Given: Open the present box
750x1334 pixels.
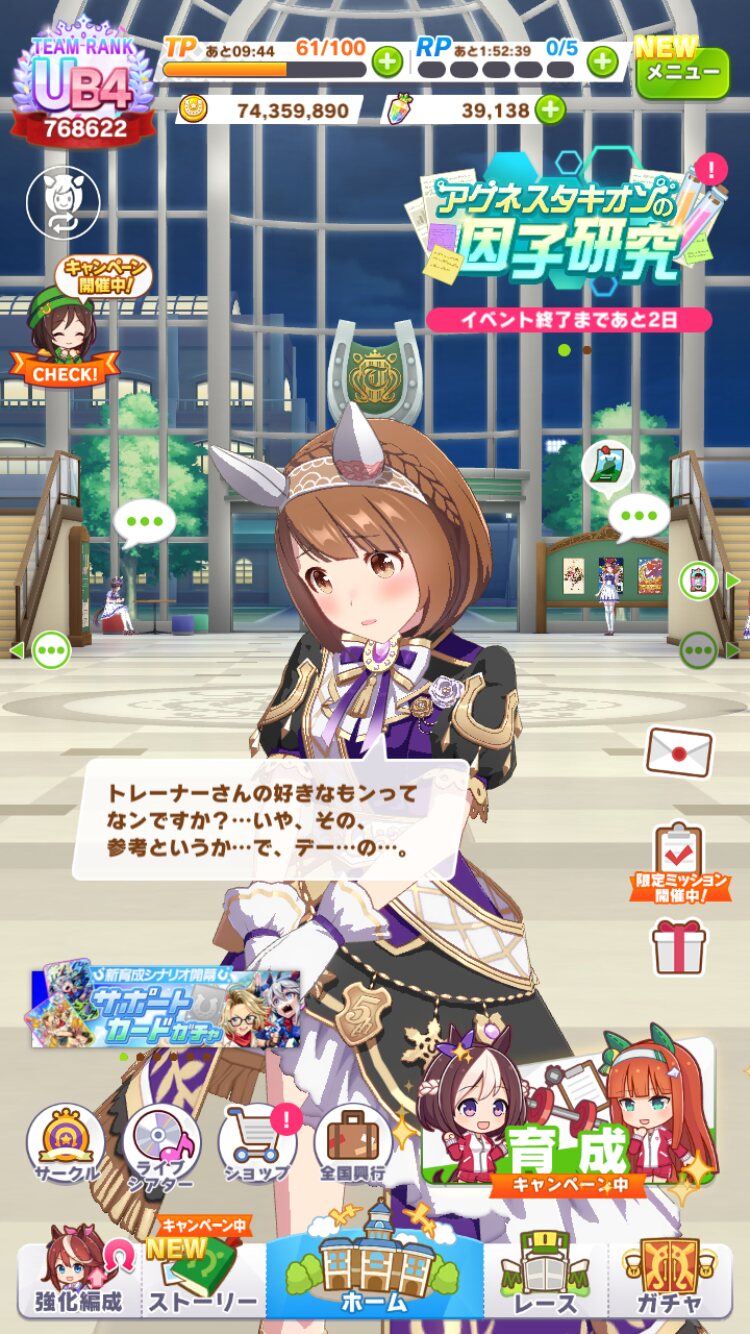Looking at the screenshot, I should click(x=679, y=946).
